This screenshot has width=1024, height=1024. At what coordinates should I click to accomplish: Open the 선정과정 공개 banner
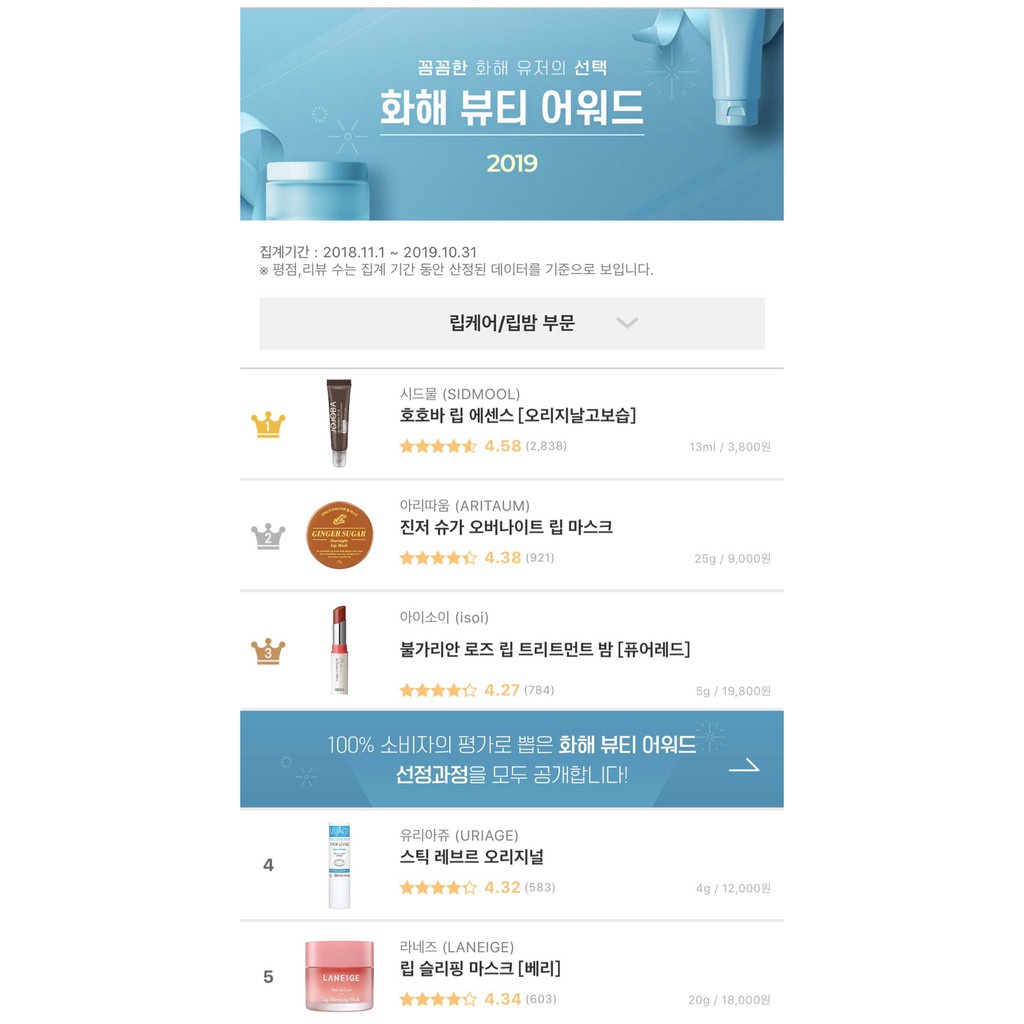[x=512, y=760]
